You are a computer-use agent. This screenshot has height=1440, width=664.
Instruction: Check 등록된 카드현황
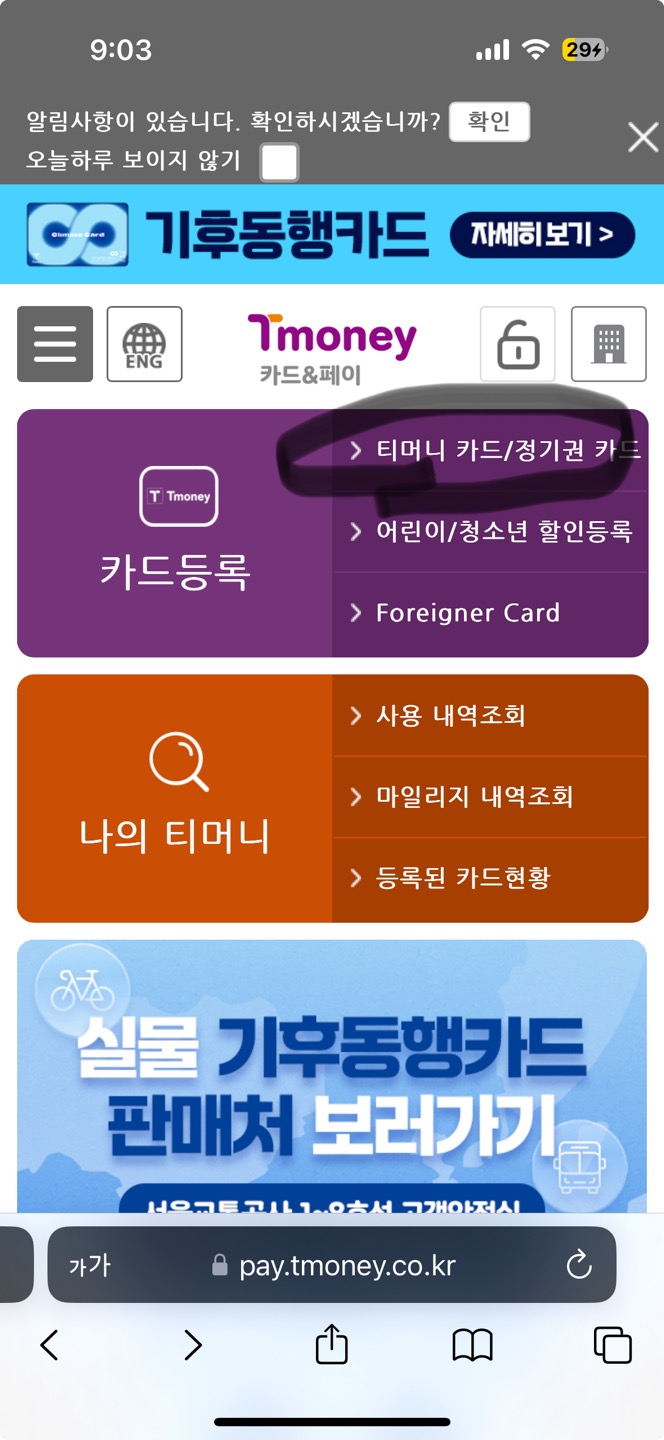coord(490,878)
